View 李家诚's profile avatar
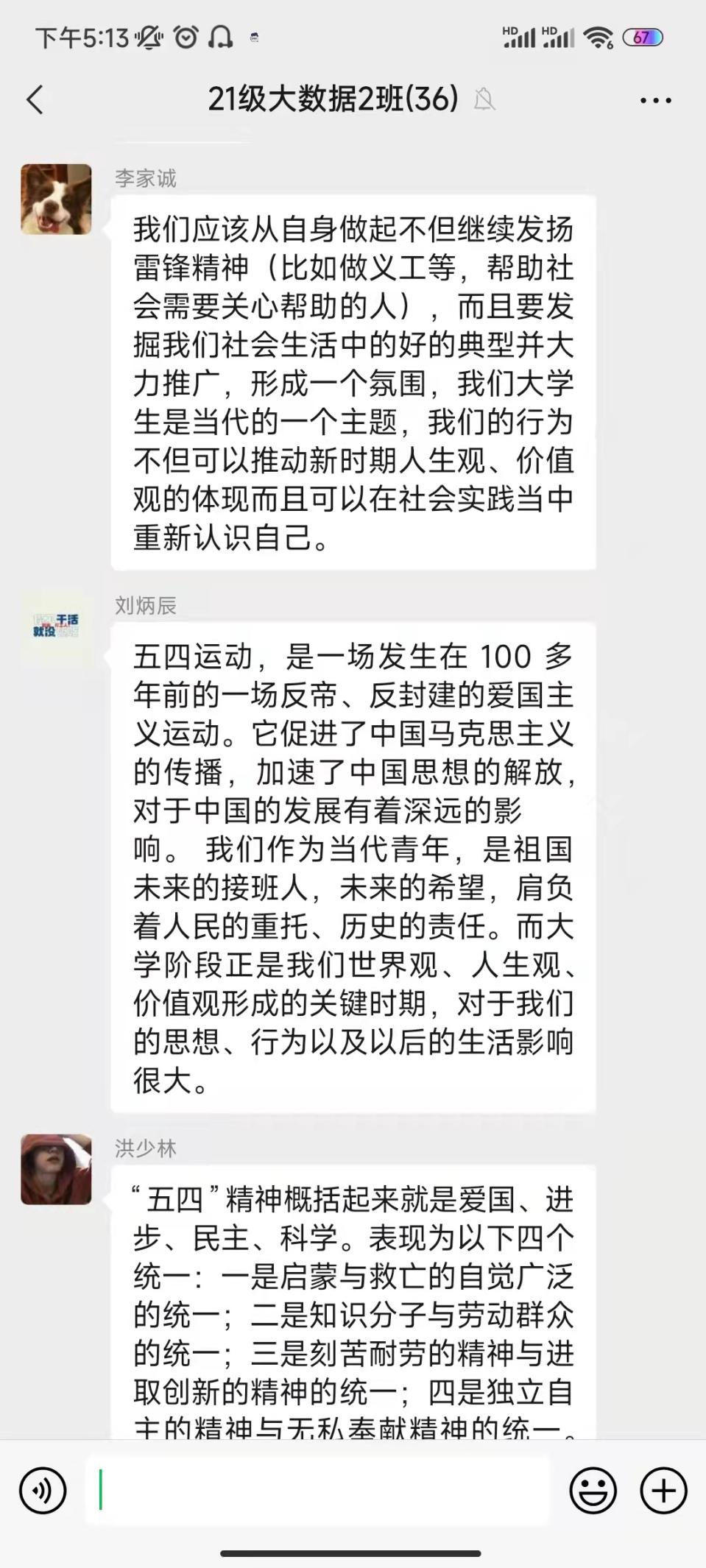Screen dimensions: 706x1568 [x=57, y=199]
